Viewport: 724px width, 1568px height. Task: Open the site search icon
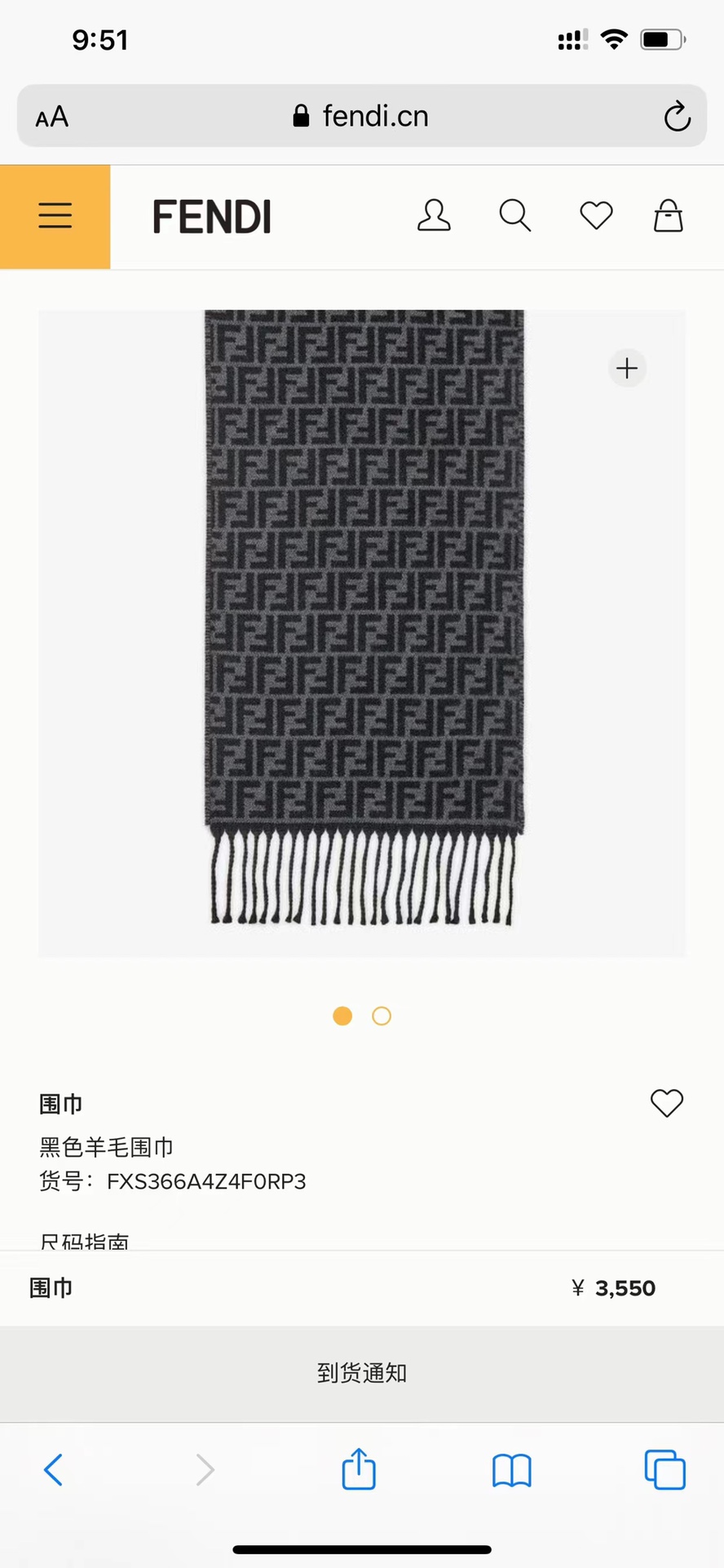(x=514, y=216)
